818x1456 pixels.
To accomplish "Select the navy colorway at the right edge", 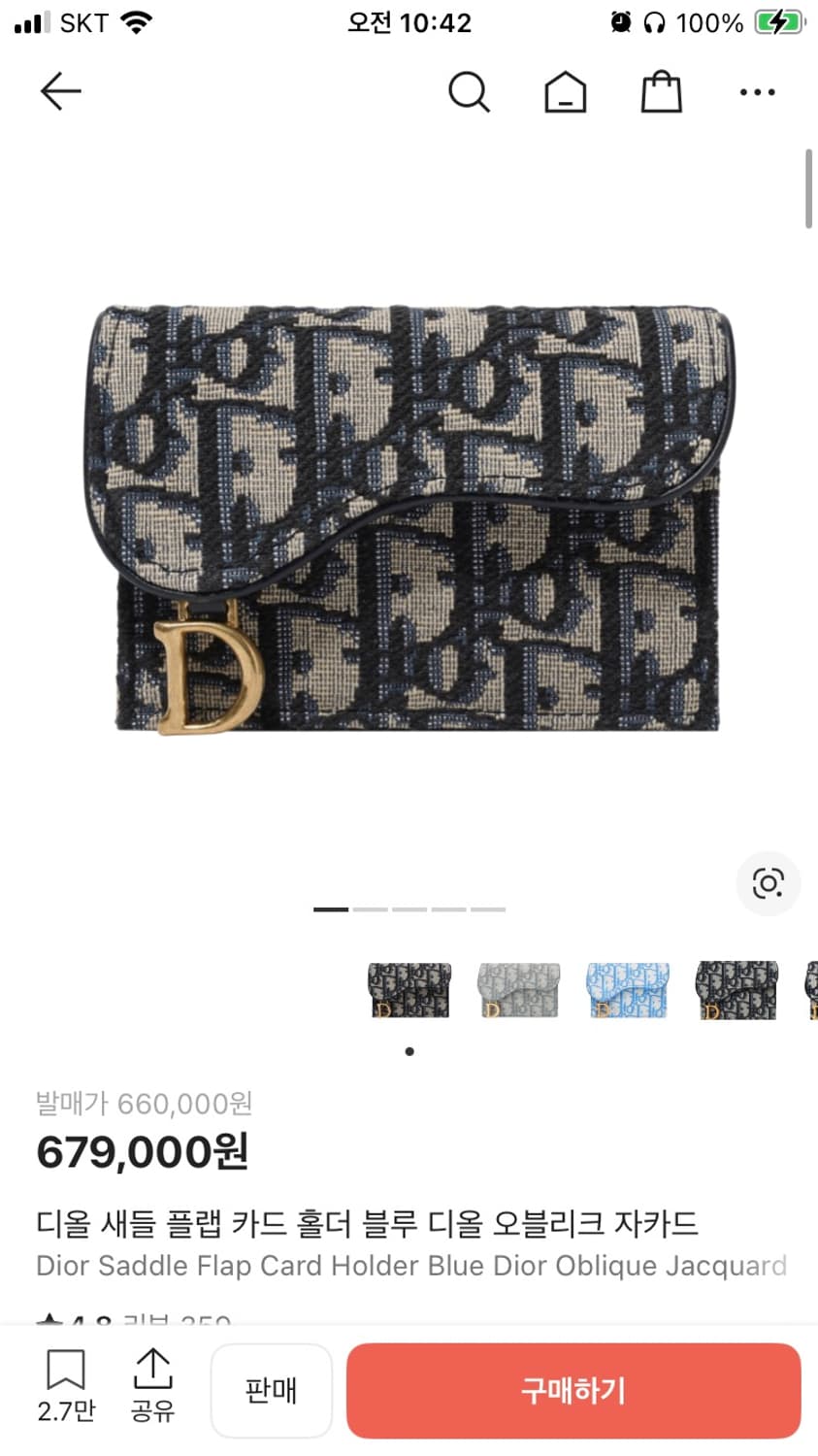I will pyautogui.click(x=735, y=990).
